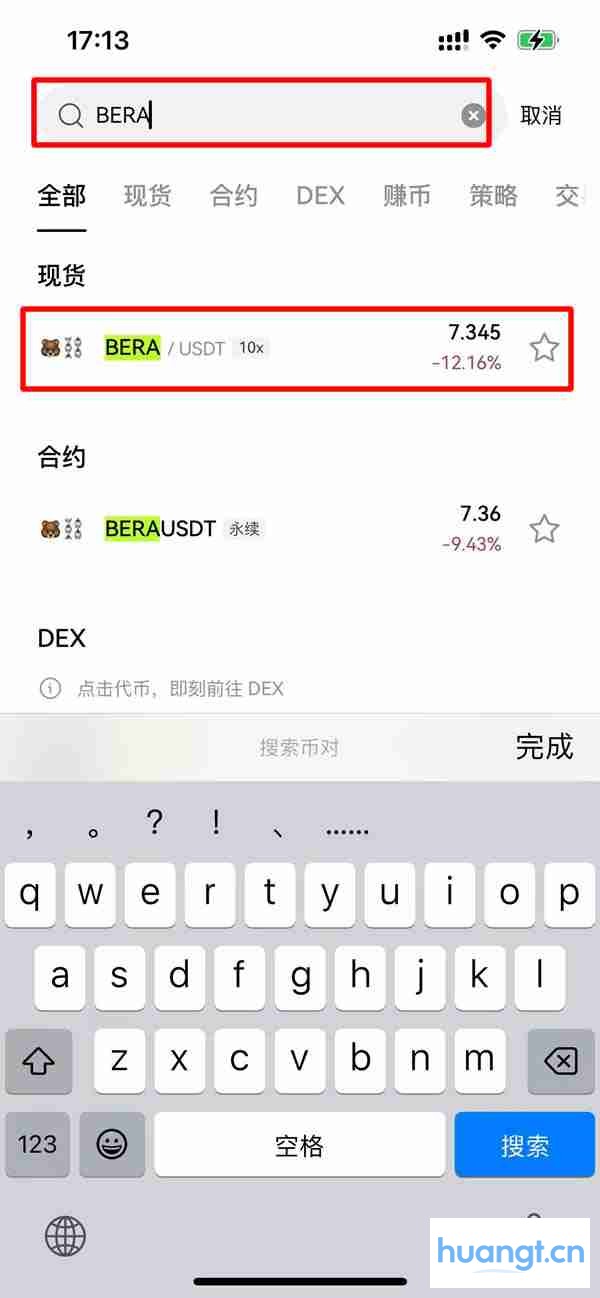Favorite BERA / USDT with the star
Image resolution: width=600 pixels, height=1298 pixels.
(x=544, y=348)
